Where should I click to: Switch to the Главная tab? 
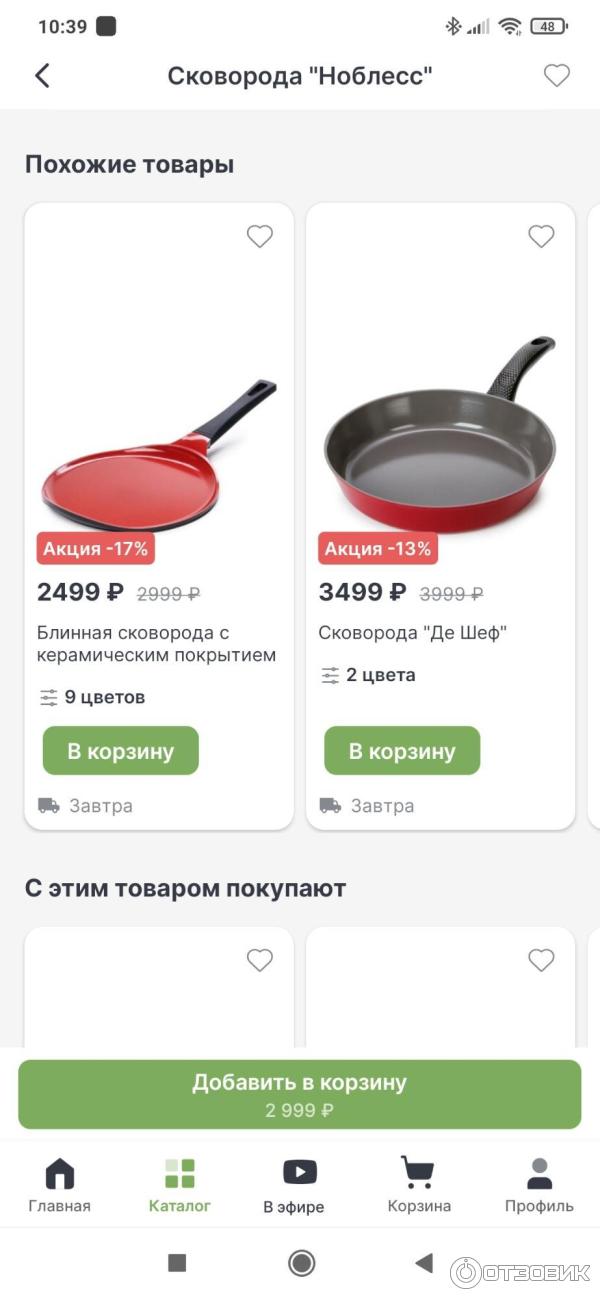[60, 1185]
